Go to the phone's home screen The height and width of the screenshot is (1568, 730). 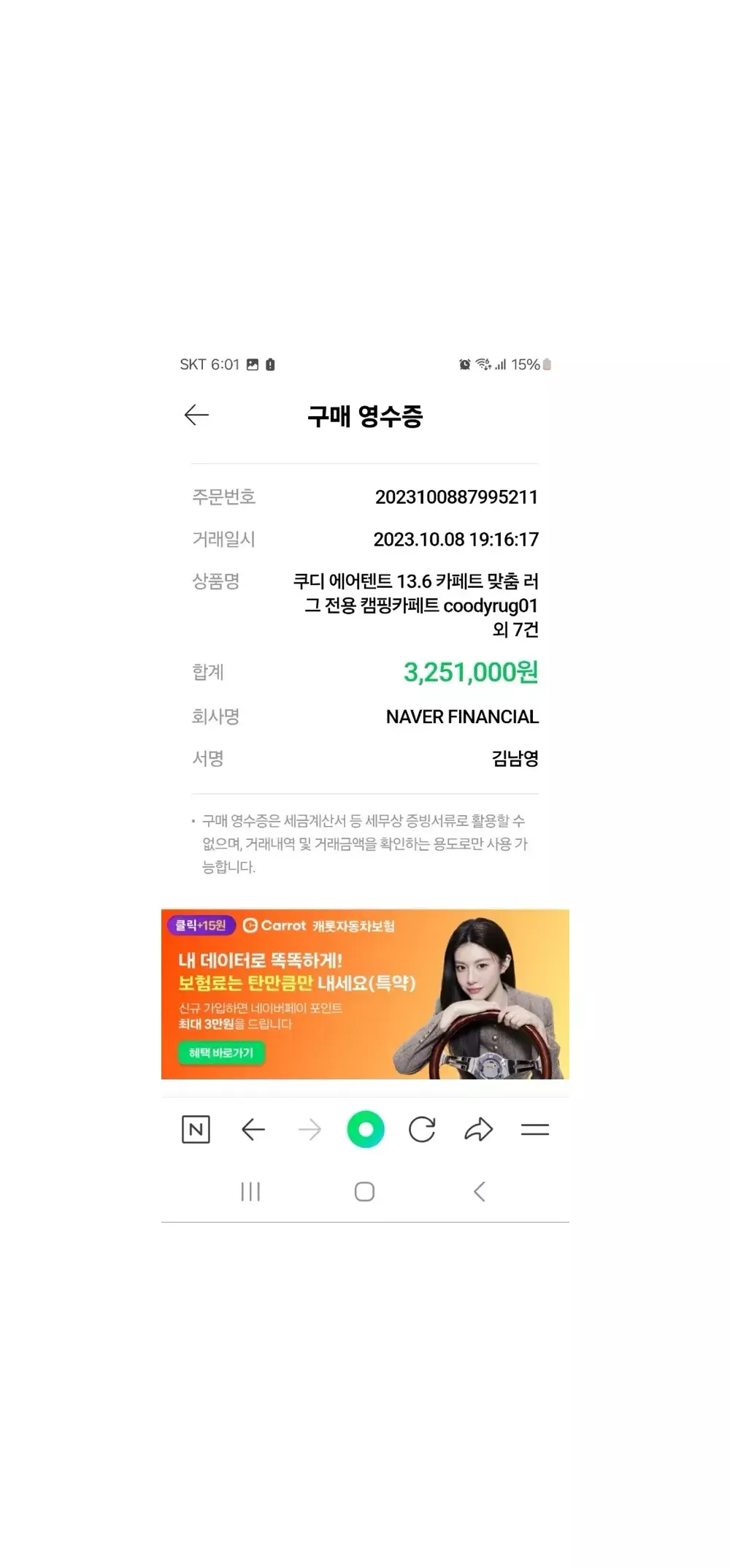tap(365, 1192)
